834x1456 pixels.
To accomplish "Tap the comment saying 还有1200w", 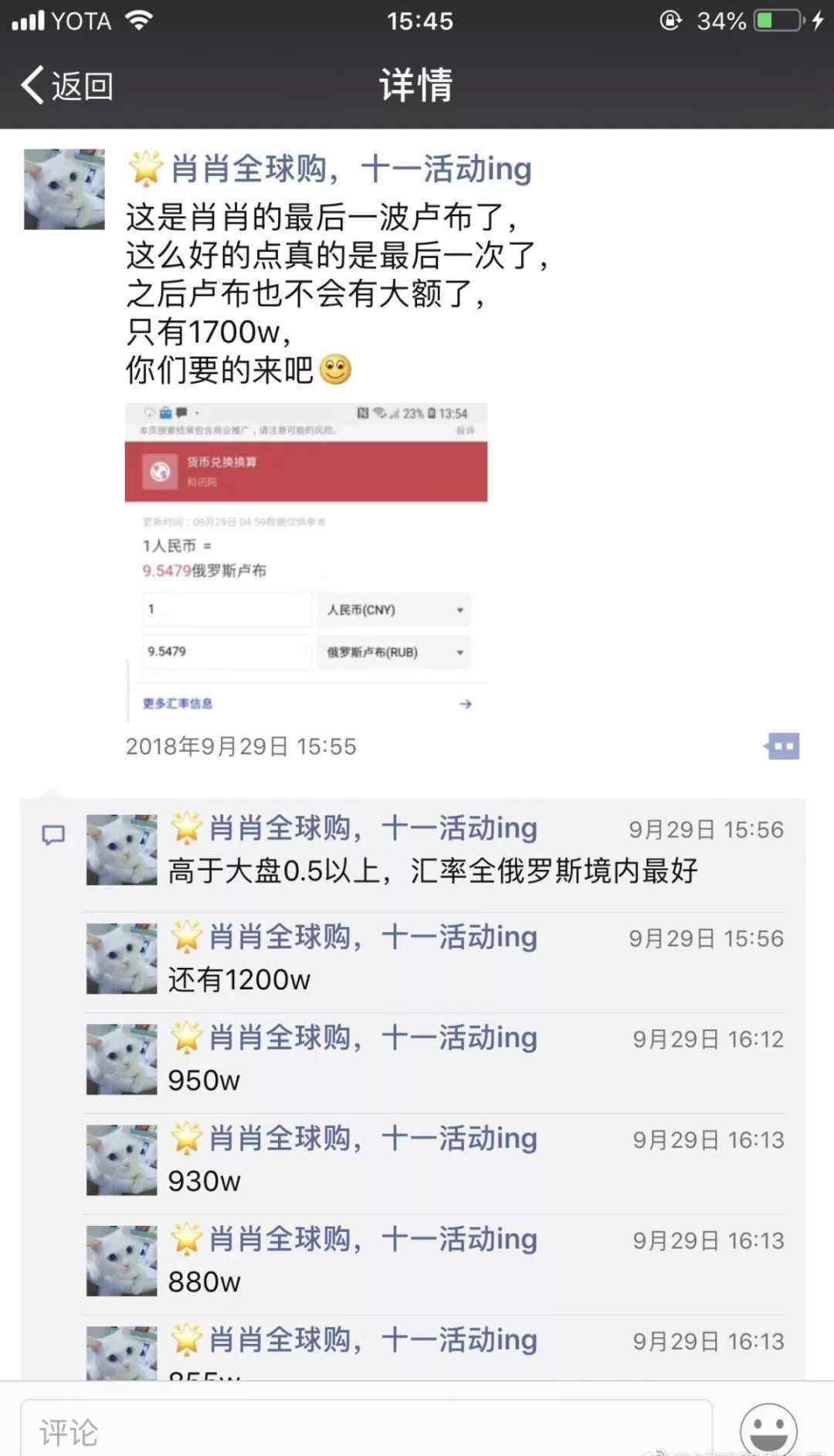I will (239, 980).
